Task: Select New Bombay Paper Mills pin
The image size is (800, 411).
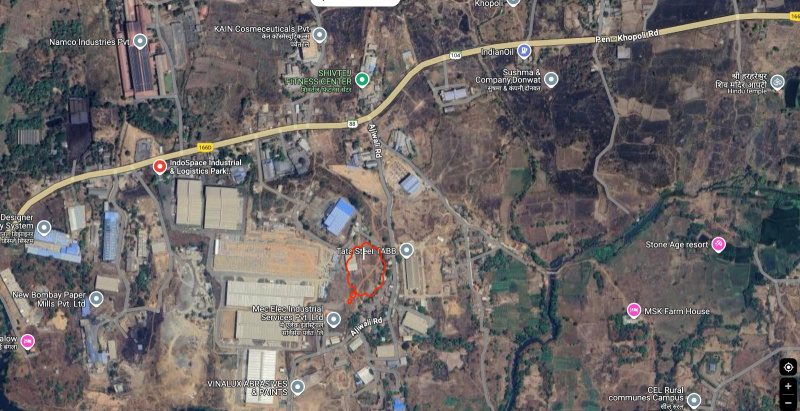Action: 96,298
